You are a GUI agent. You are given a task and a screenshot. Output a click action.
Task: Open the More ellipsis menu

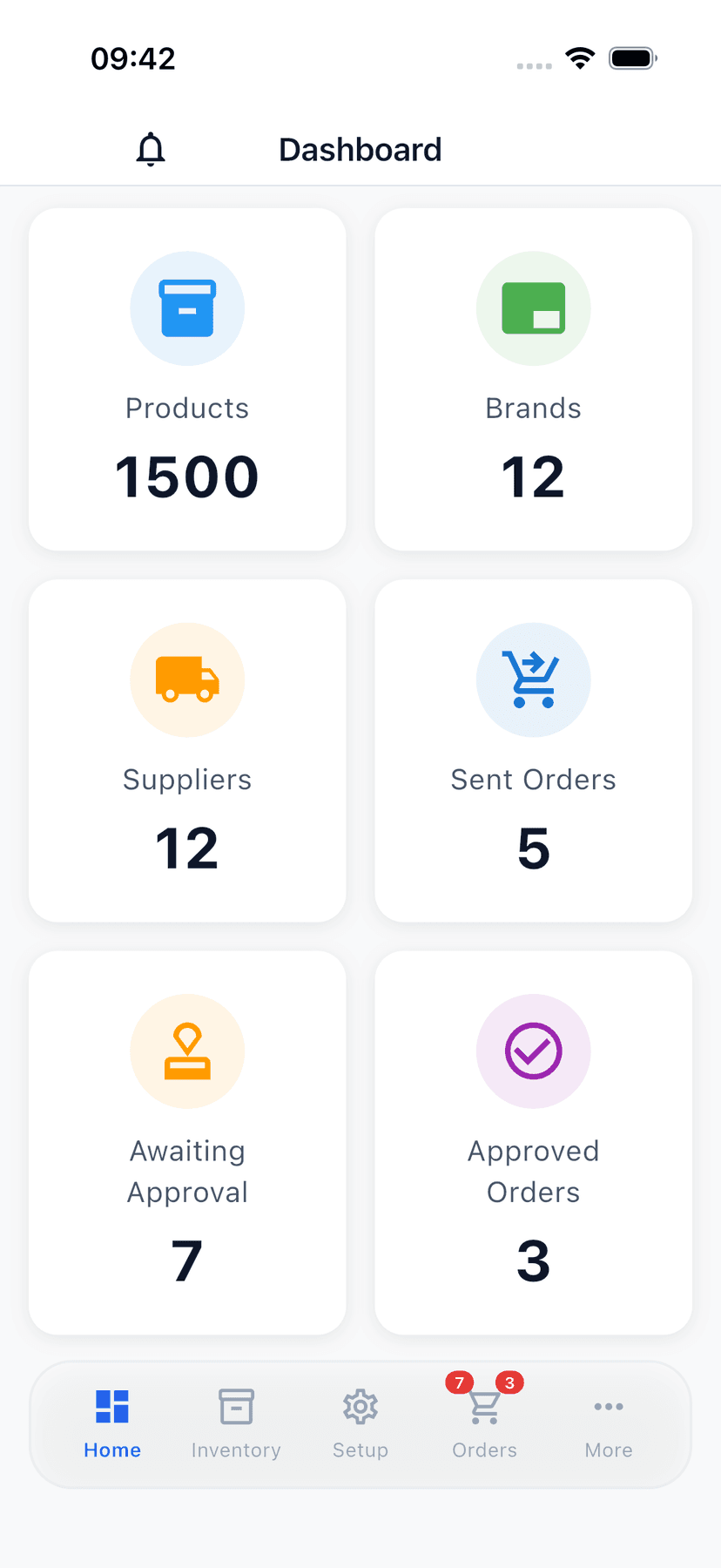608,1406
